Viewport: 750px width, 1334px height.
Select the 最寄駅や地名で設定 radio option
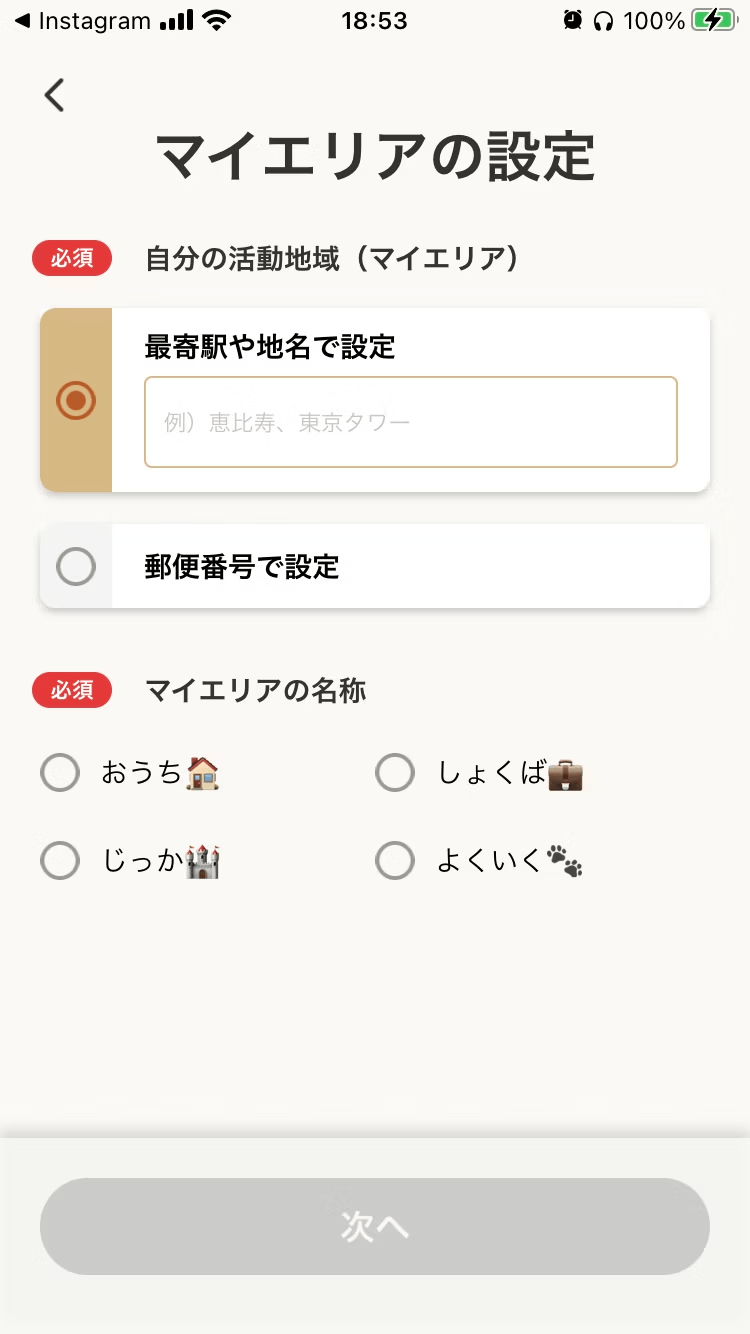(76, 400)
